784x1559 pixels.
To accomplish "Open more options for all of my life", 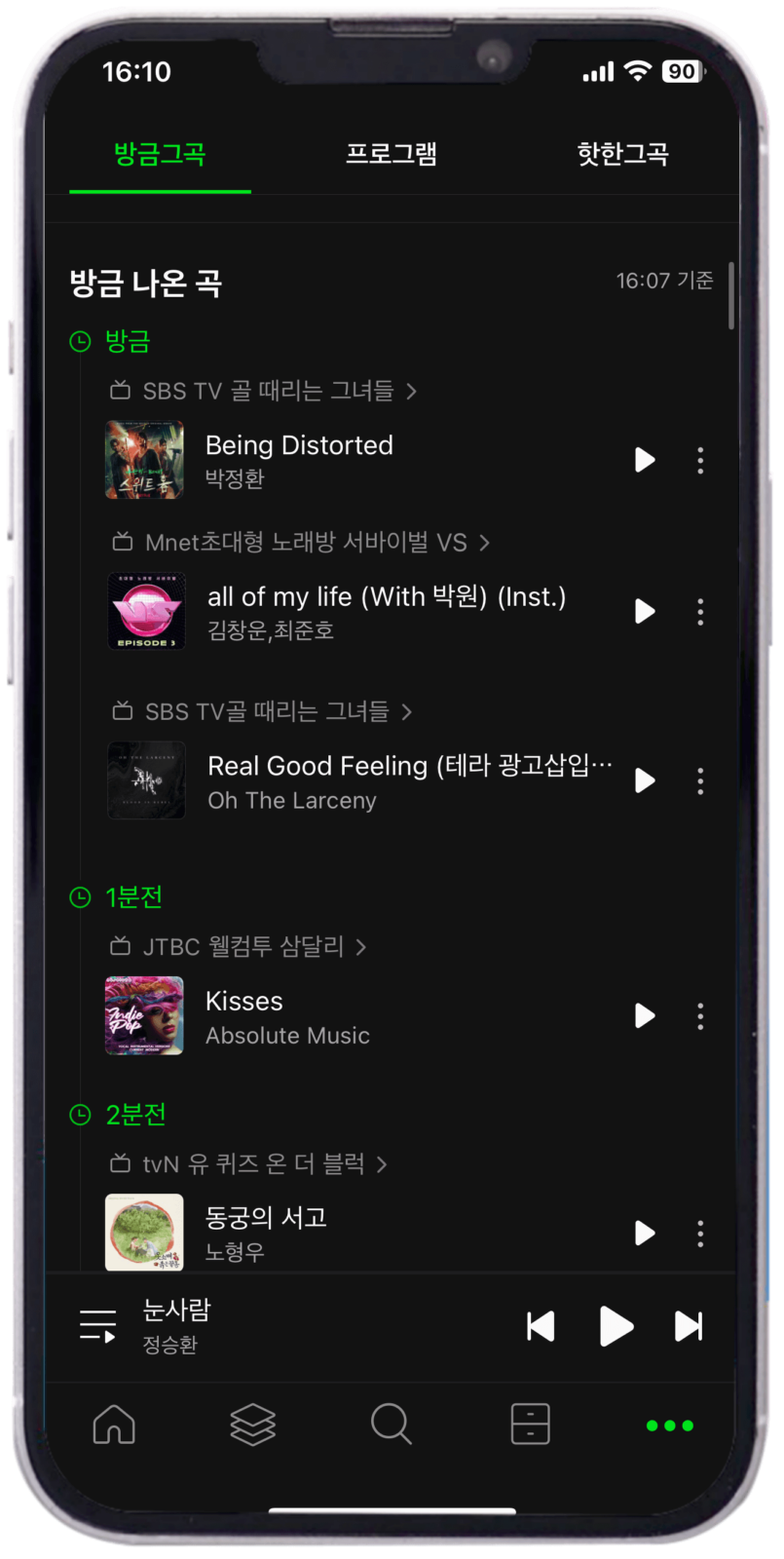I will click(x=700, y=612).
